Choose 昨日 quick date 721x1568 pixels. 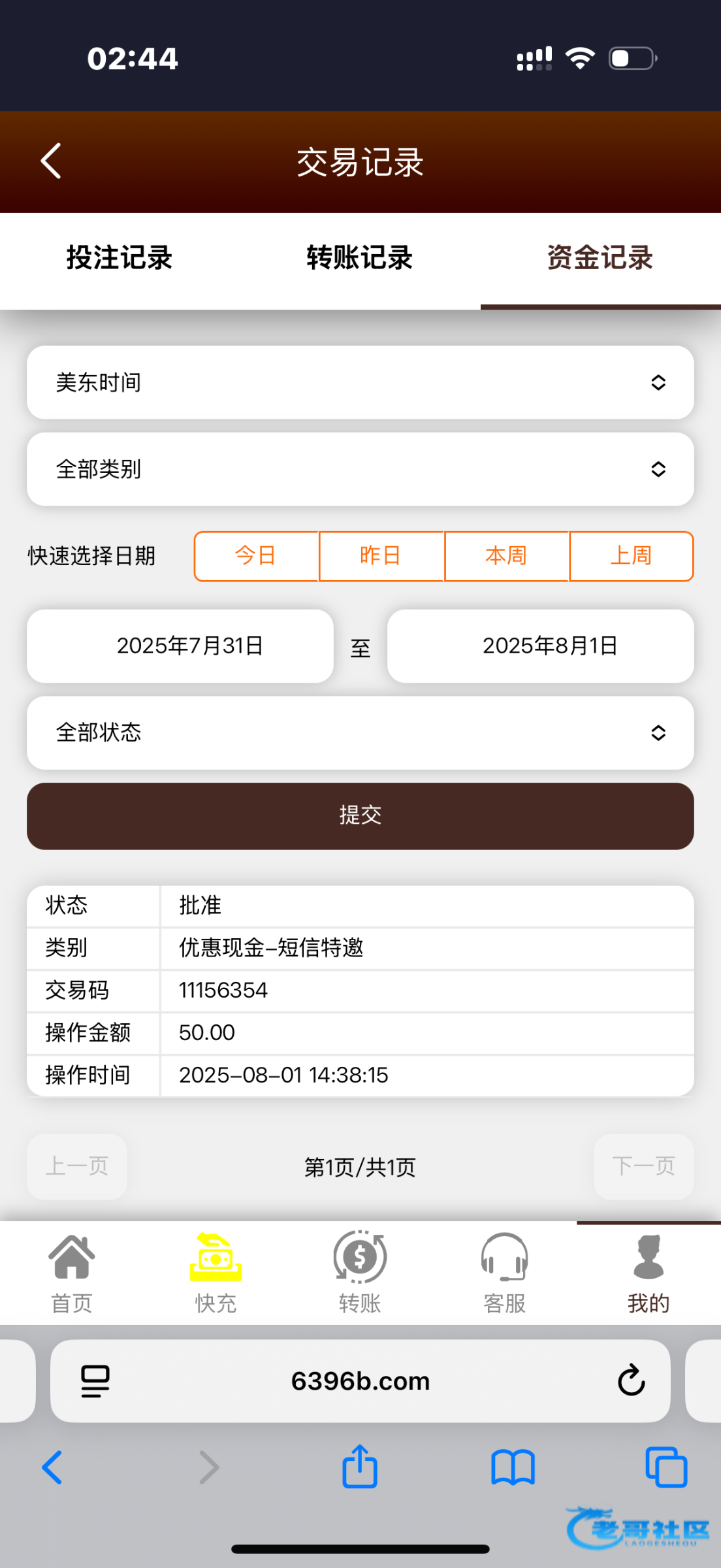pos(381,556)
